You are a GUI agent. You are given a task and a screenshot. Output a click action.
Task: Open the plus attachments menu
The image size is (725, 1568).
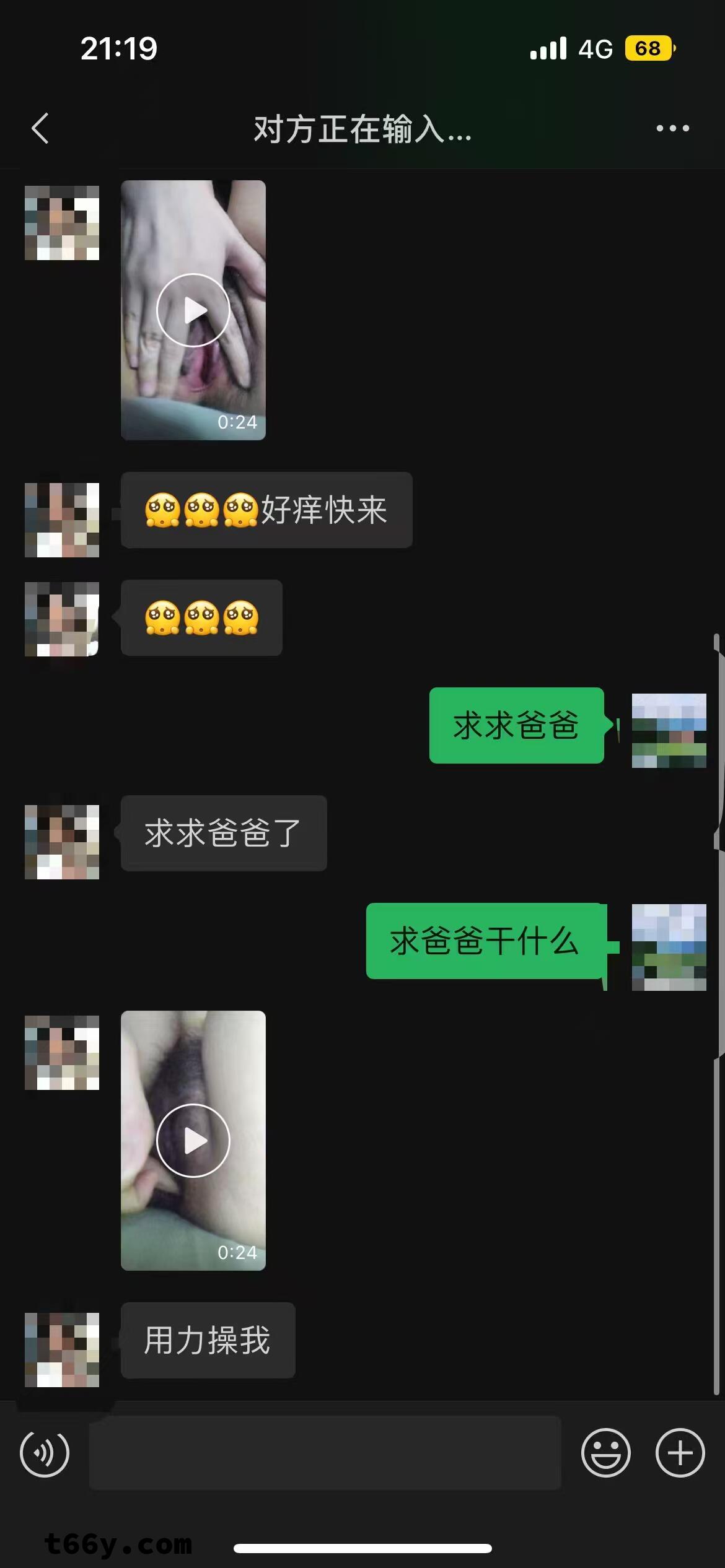(x=680, y=1453)
